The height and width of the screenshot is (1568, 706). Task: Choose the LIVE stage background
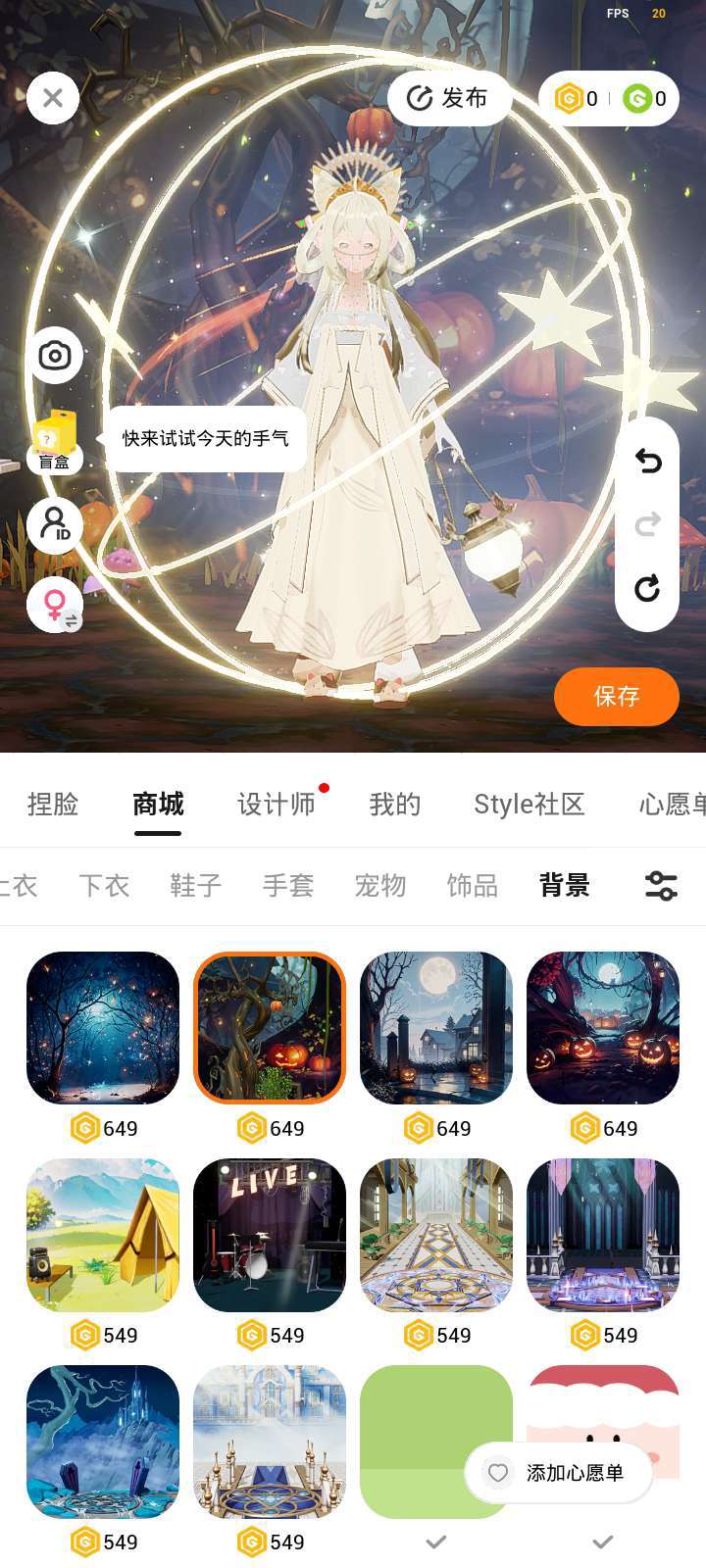pyautogui.click(x=270, y=1235)
